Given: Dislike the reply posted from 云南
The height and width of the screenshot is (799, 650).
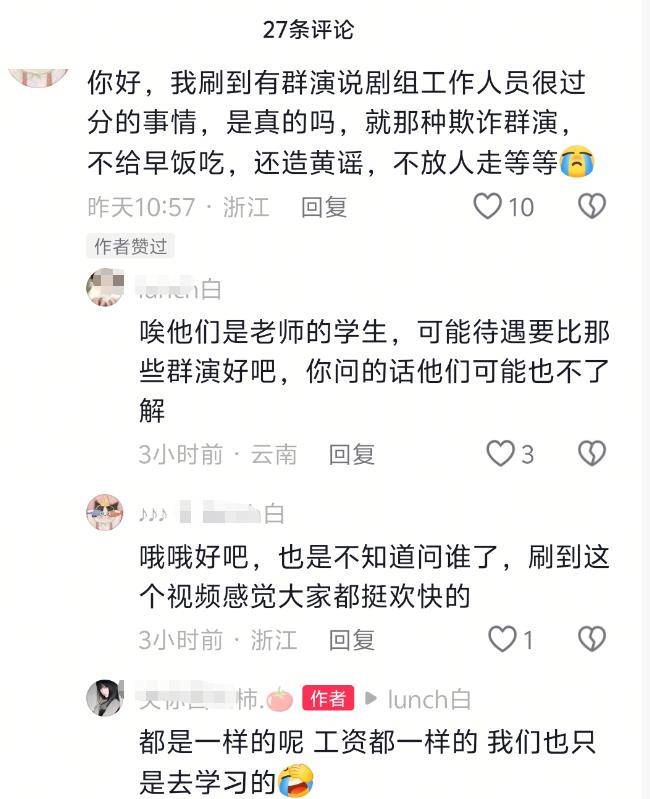Looking at the screenshot, I should coord(592,454).
